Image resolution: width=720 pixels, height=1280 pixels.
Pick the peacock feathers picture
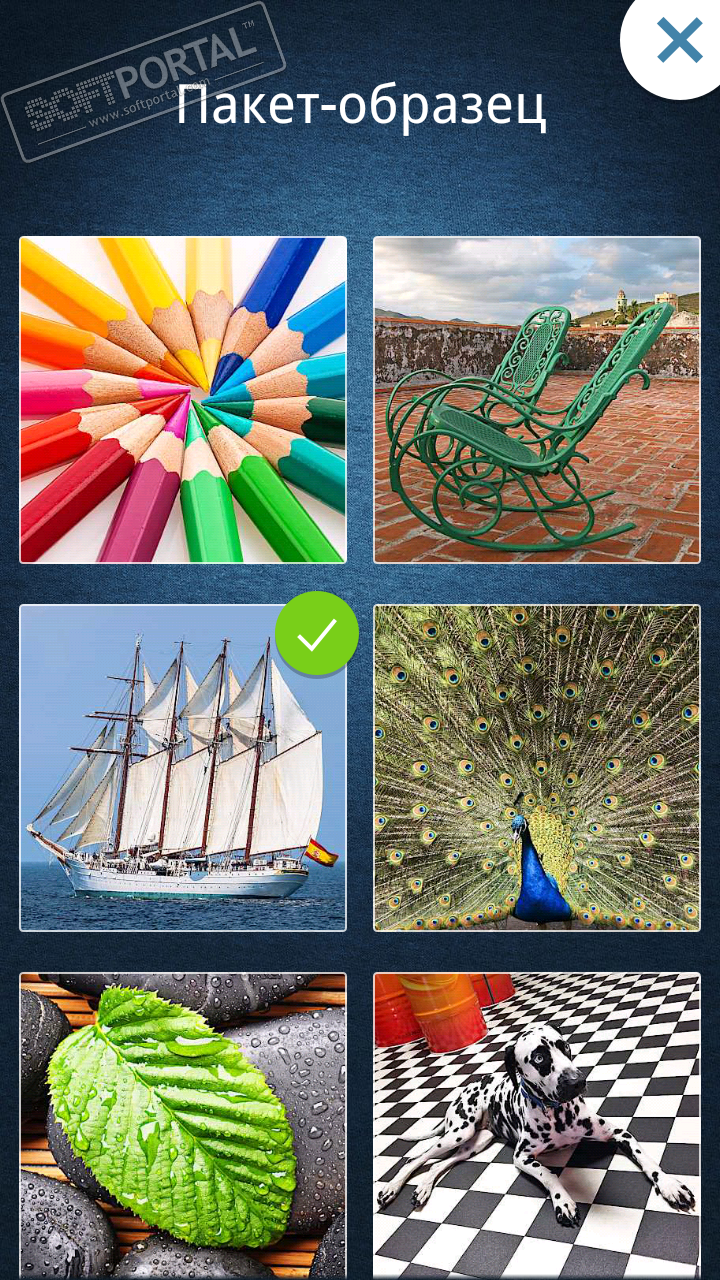(x=537, y=768)
